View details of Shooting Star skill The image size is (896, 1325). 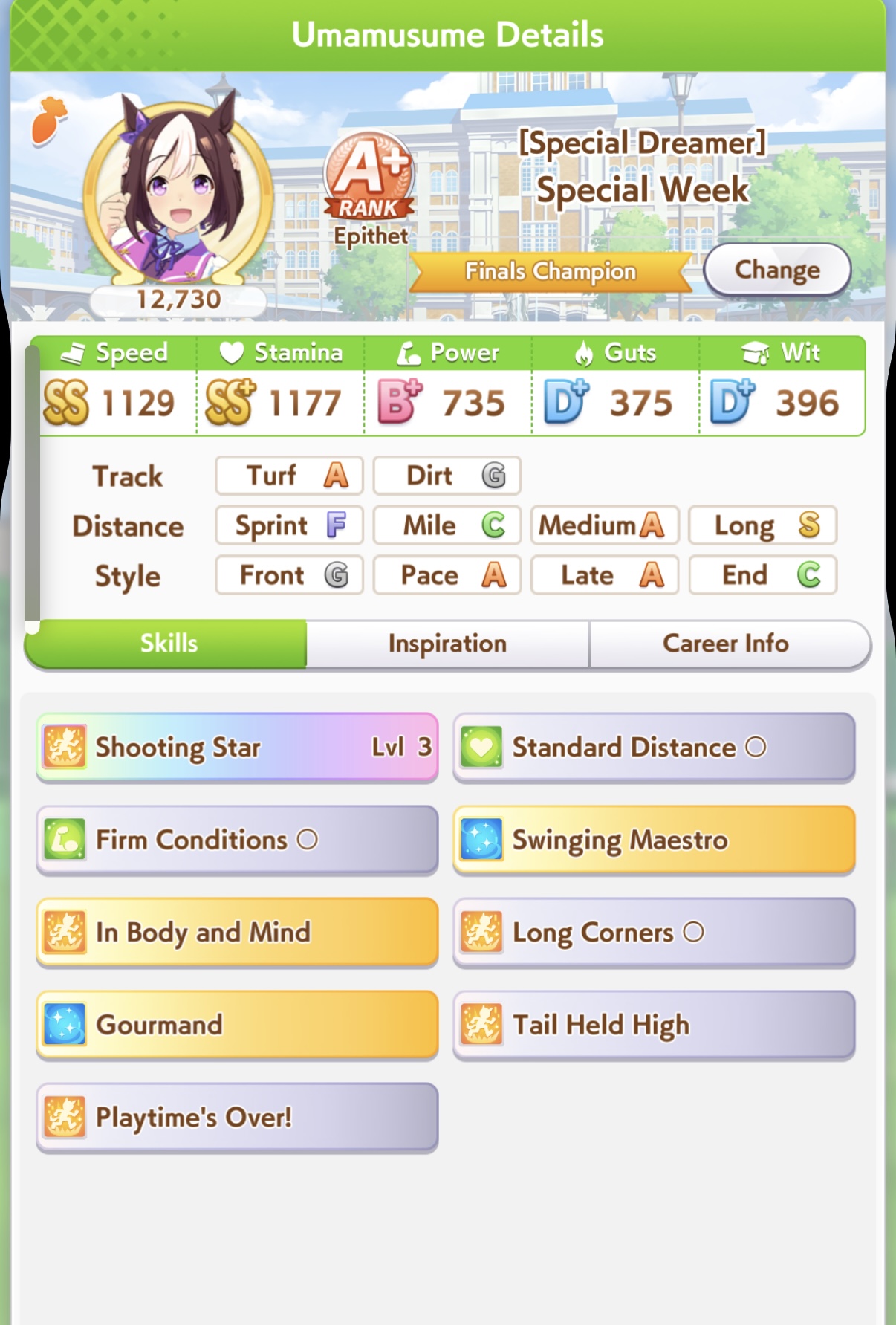coord(237,748)
